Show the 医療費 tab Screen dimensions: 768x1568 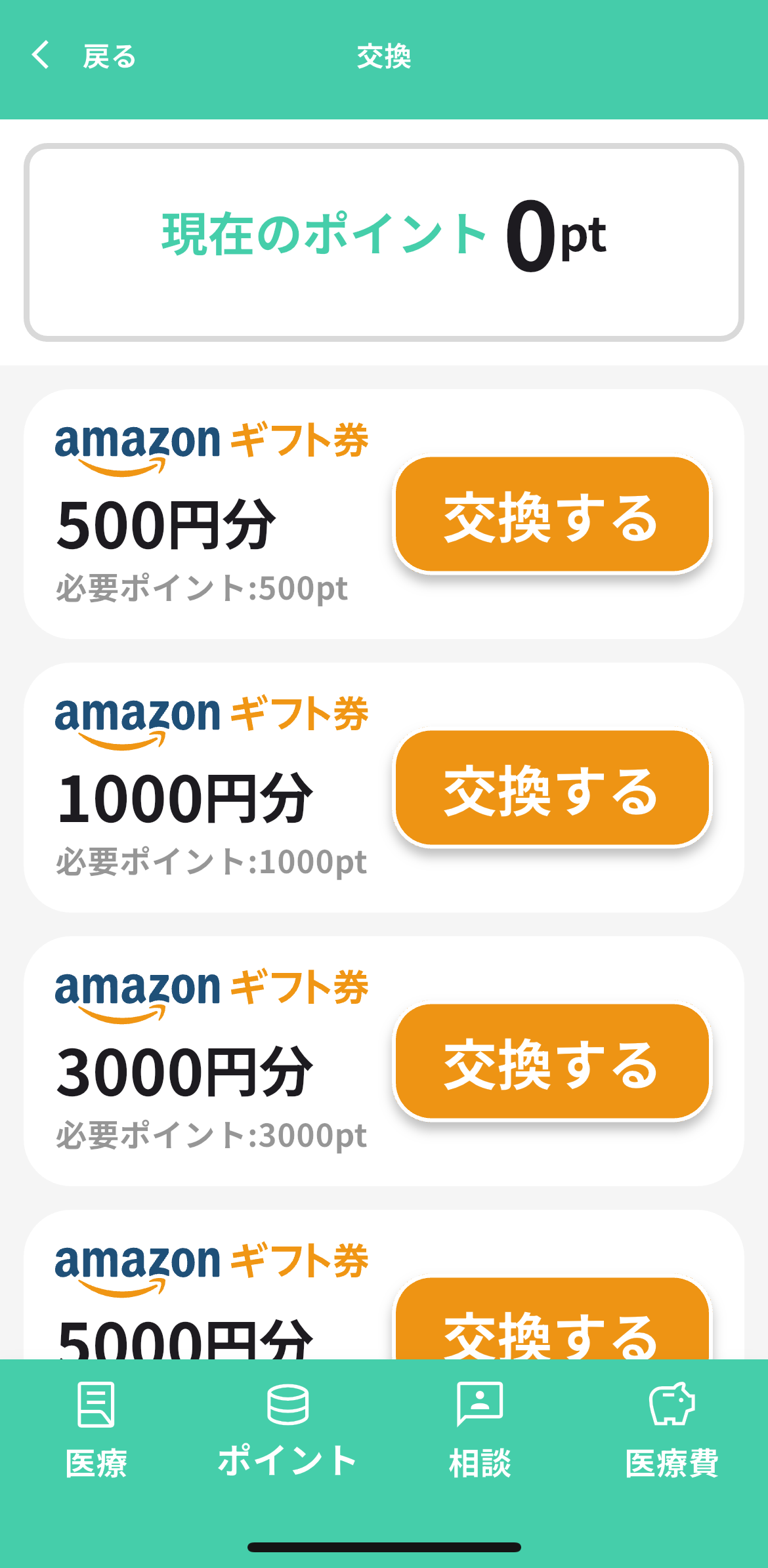(672, 1430)
